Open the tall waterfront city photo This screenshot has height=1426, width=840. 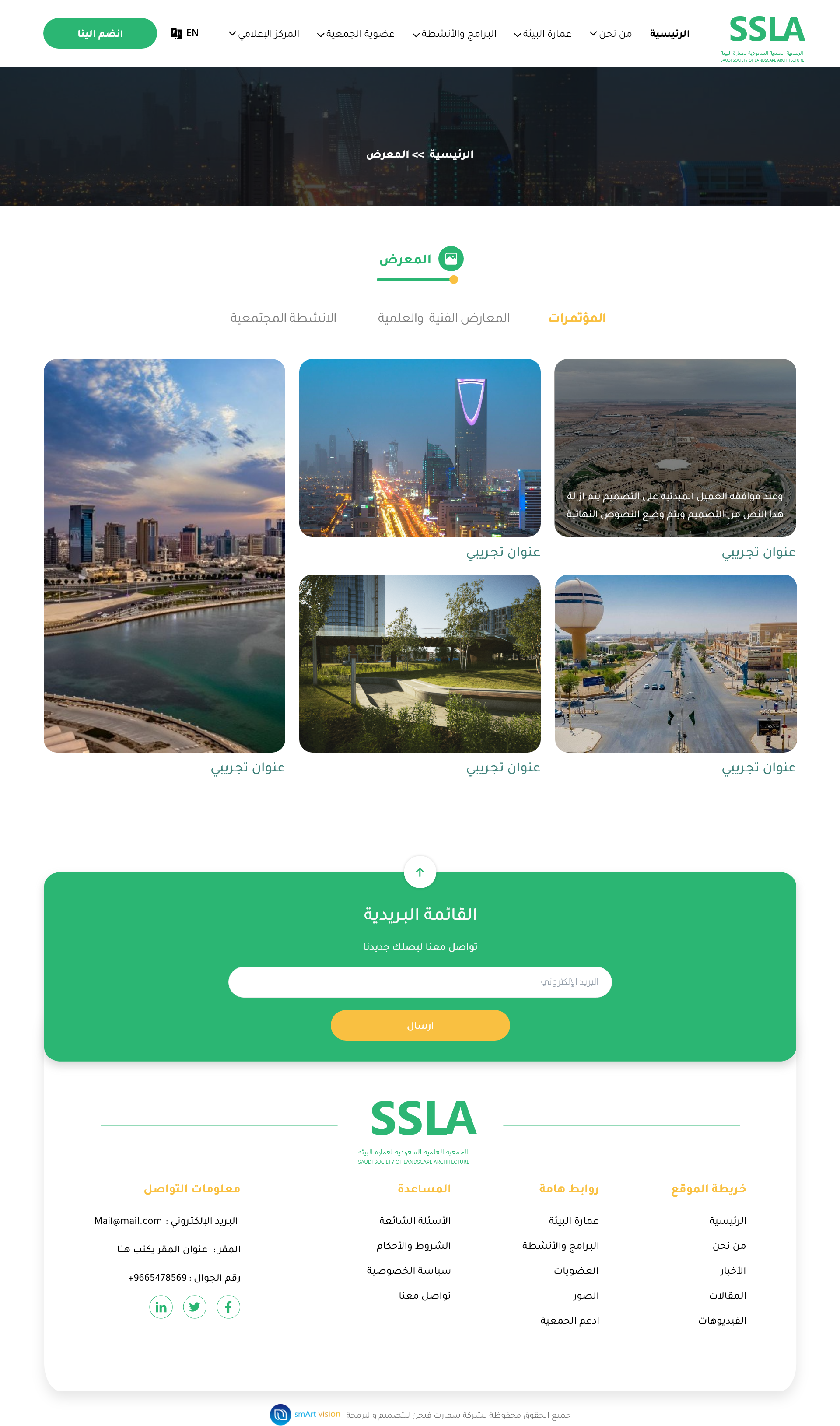[x=164, y=555]
